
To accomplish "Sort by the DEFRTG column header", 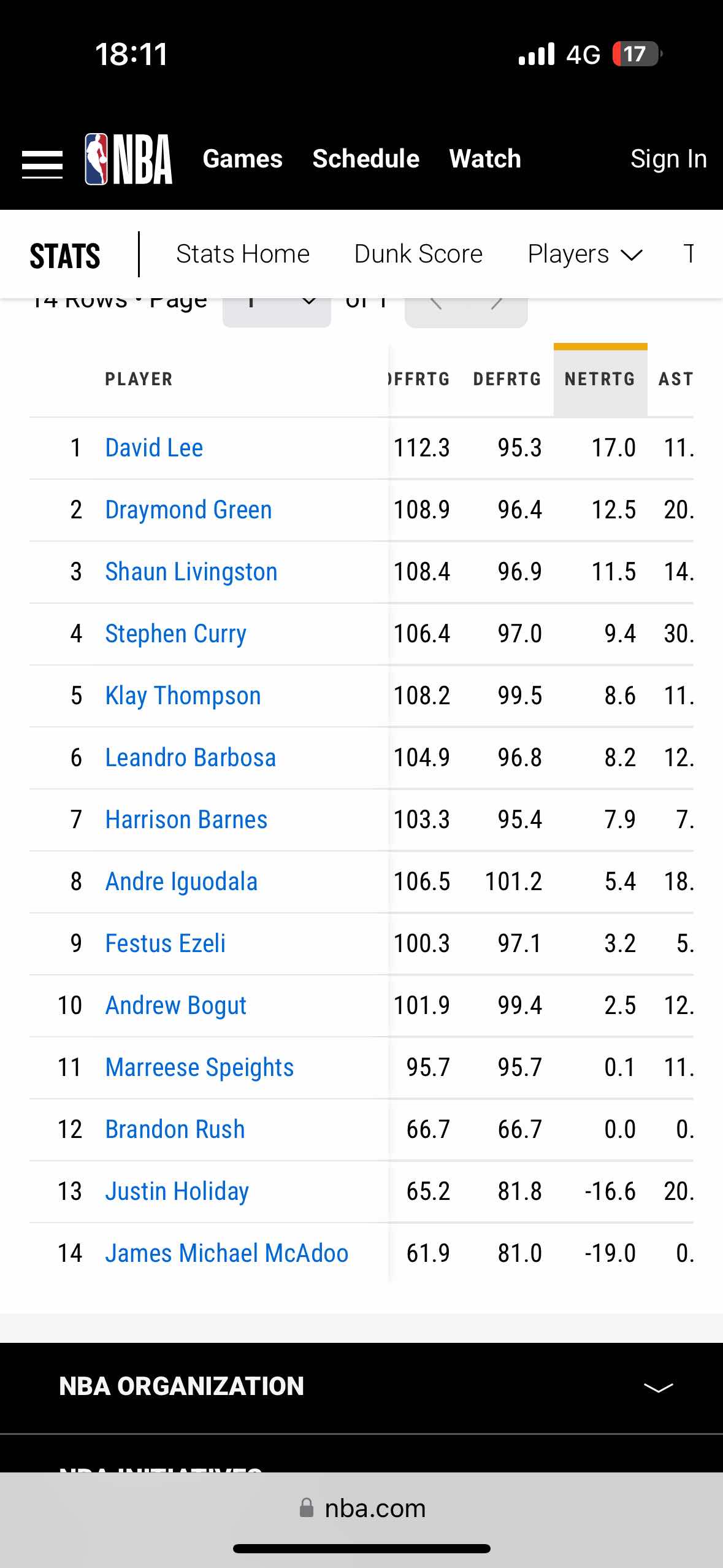I will [x=507, y=379].
